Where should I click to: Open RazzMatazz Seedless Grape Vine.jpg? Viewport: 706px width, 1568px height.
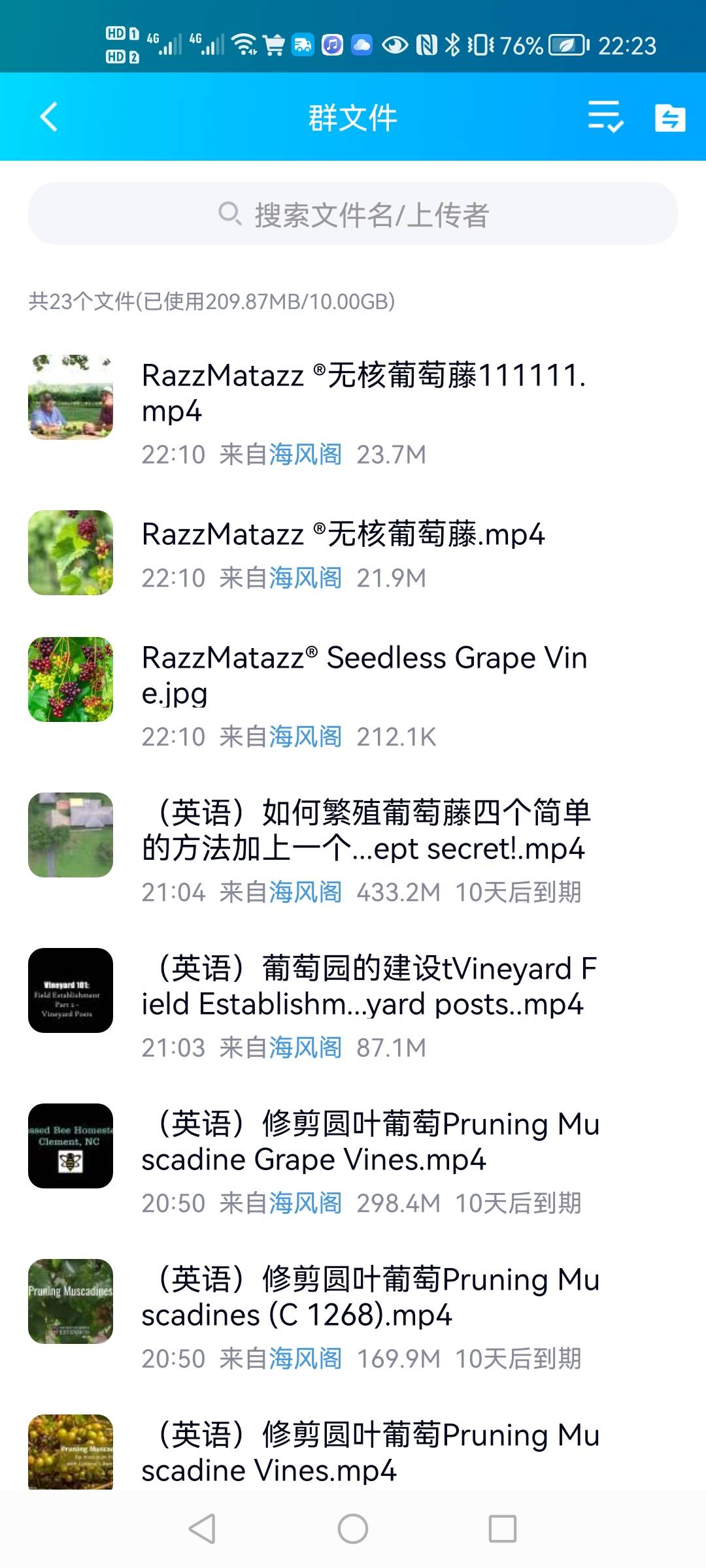pos(353,695)
